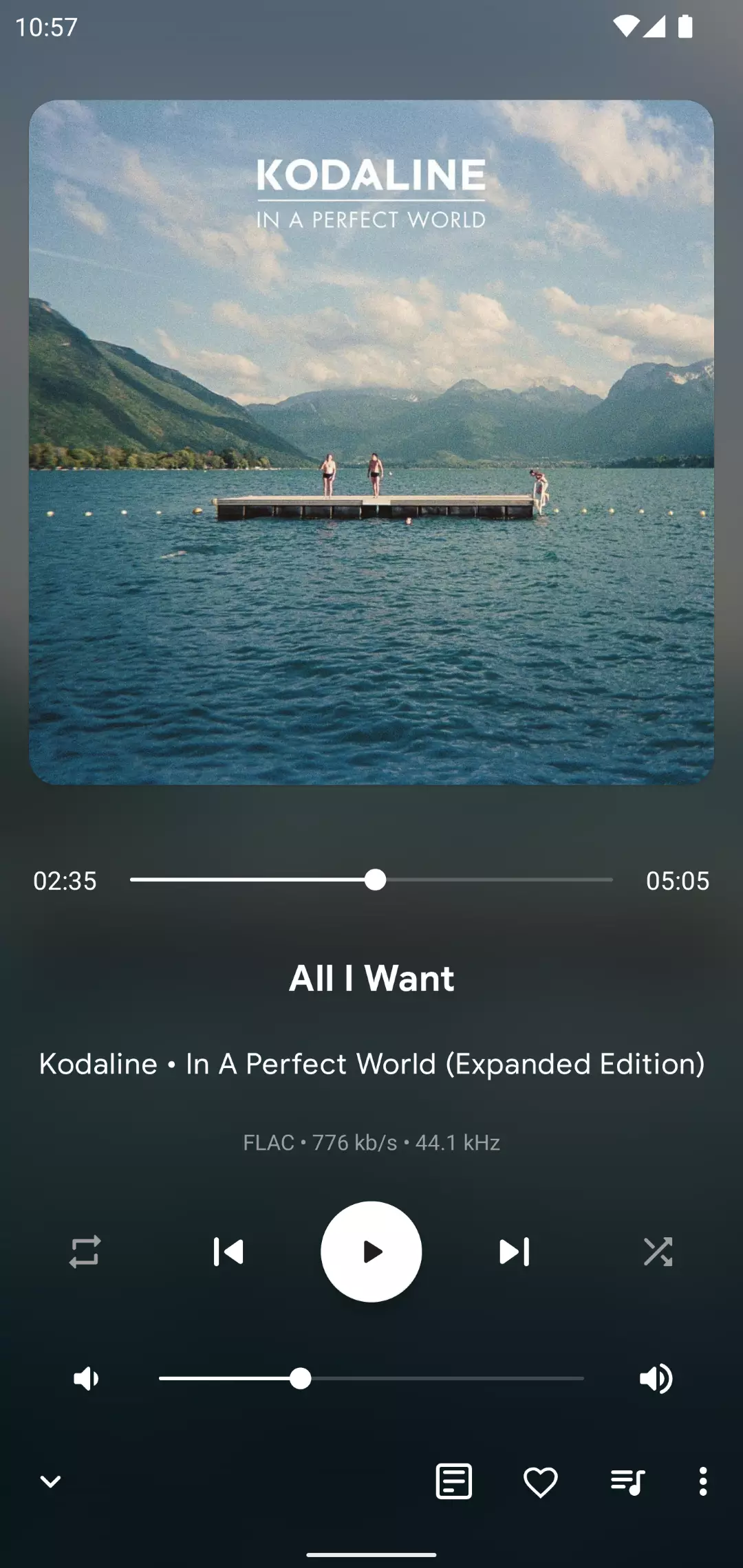This screenshot has height=1568, width=743.
Task: Play the song All I Want
Action: pos(371,1252)
